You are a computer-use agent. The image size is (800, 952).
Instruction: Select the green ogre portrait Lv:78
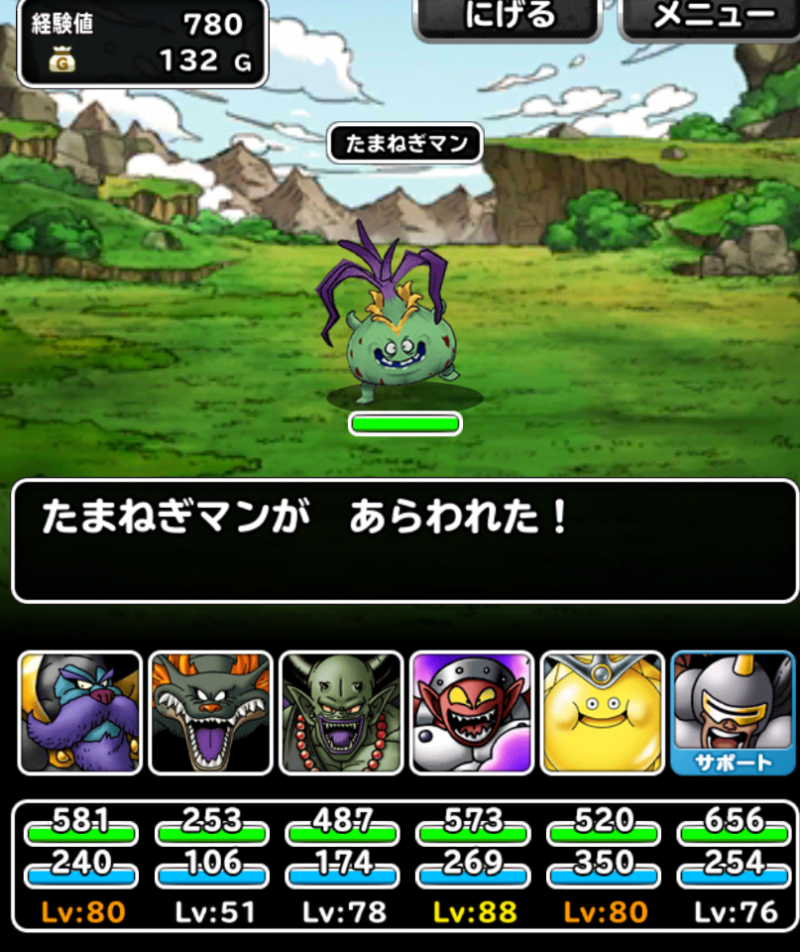[341, 712]
